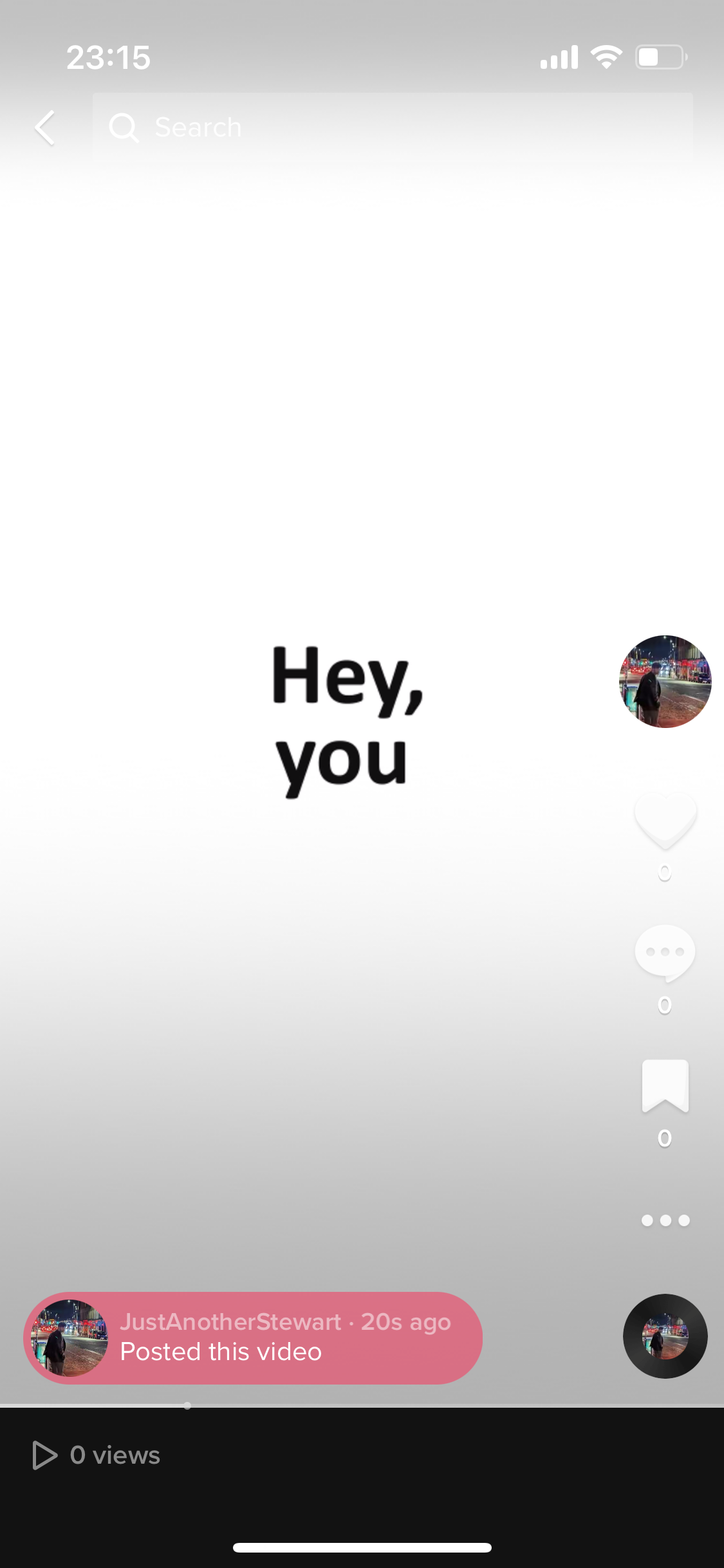Bookmark this video to favorites
724x1568 pixels.
[665, 1086]
